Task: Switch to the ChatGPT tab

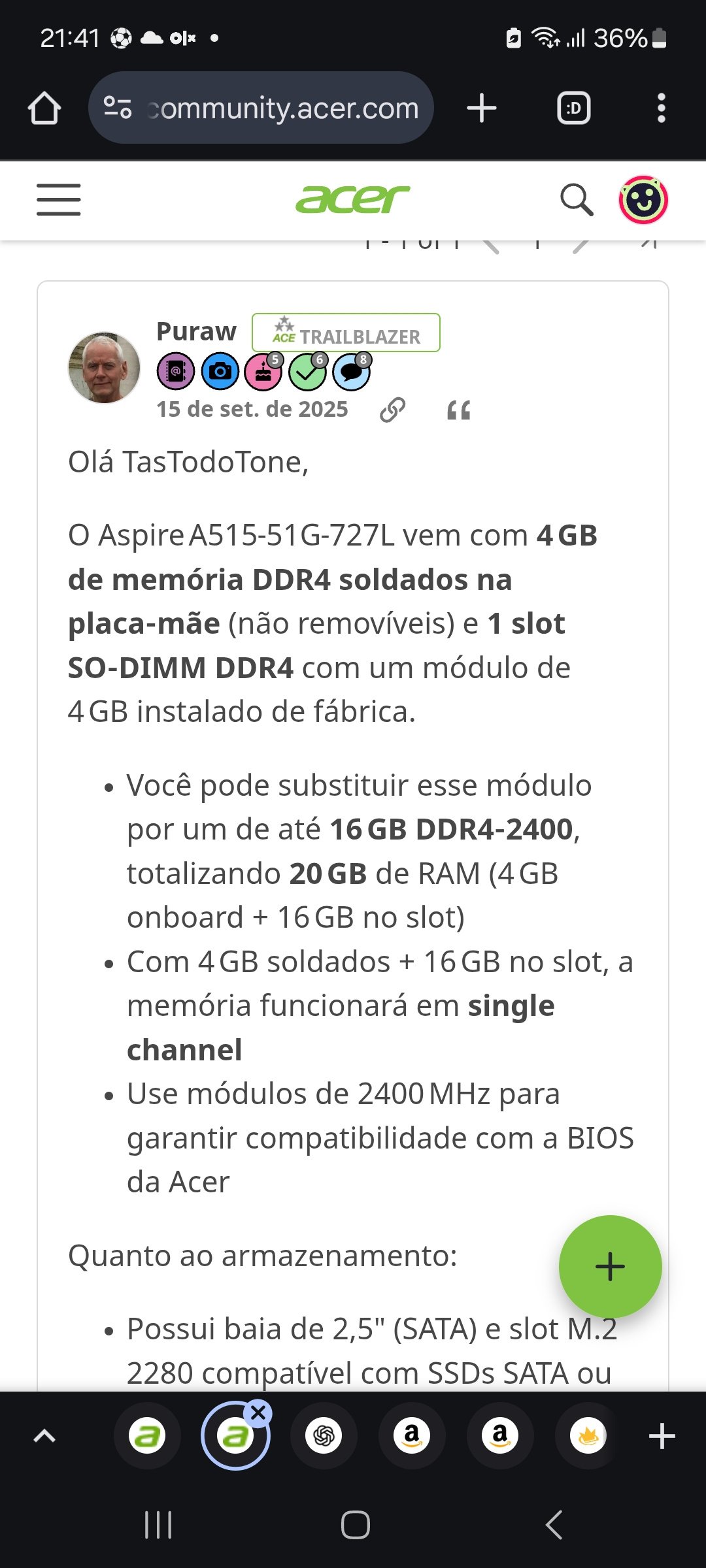Action: click(x=324, y=1436)
